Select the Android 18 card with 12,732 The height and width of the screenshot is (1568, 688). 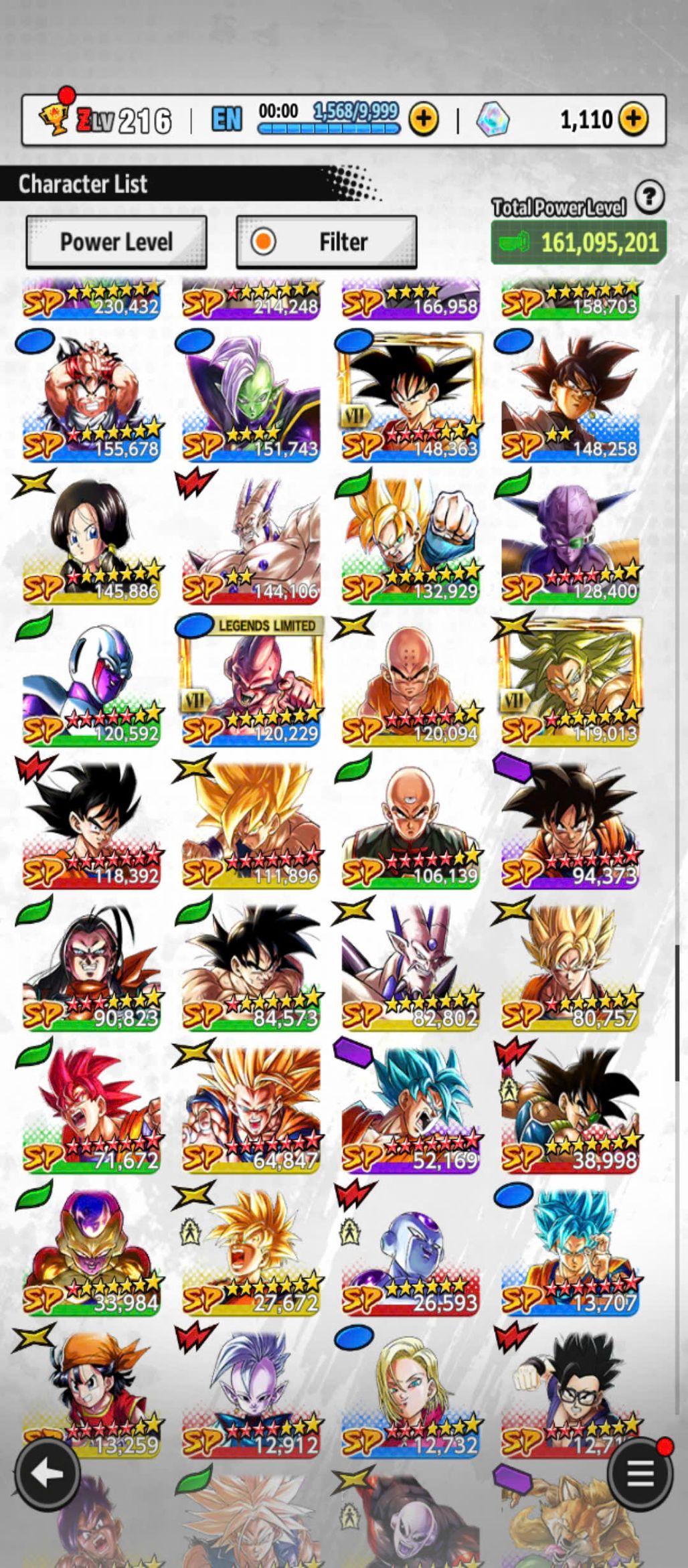point(410,1391)
